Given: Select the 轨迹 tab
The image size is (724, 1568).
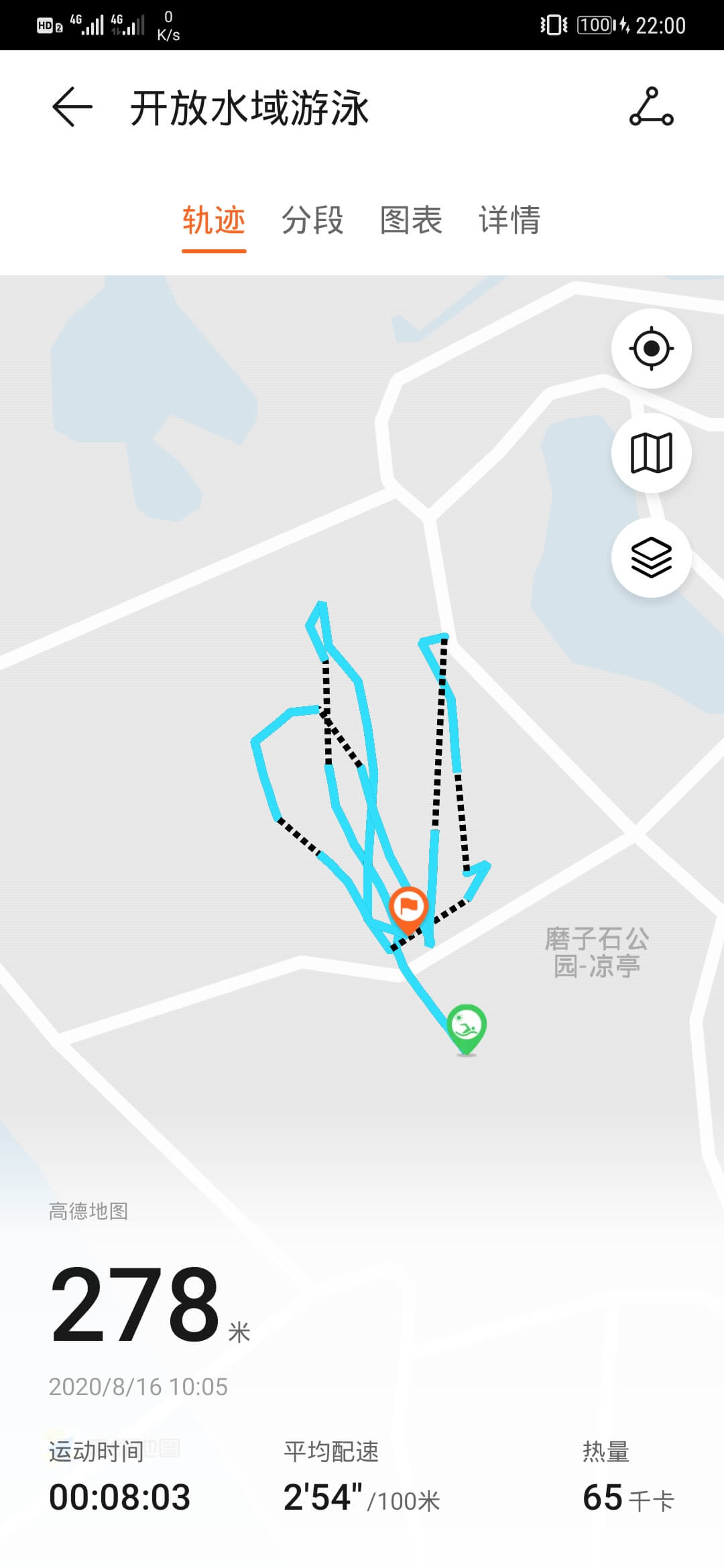Looking at the screenshot, I should 214,220.
